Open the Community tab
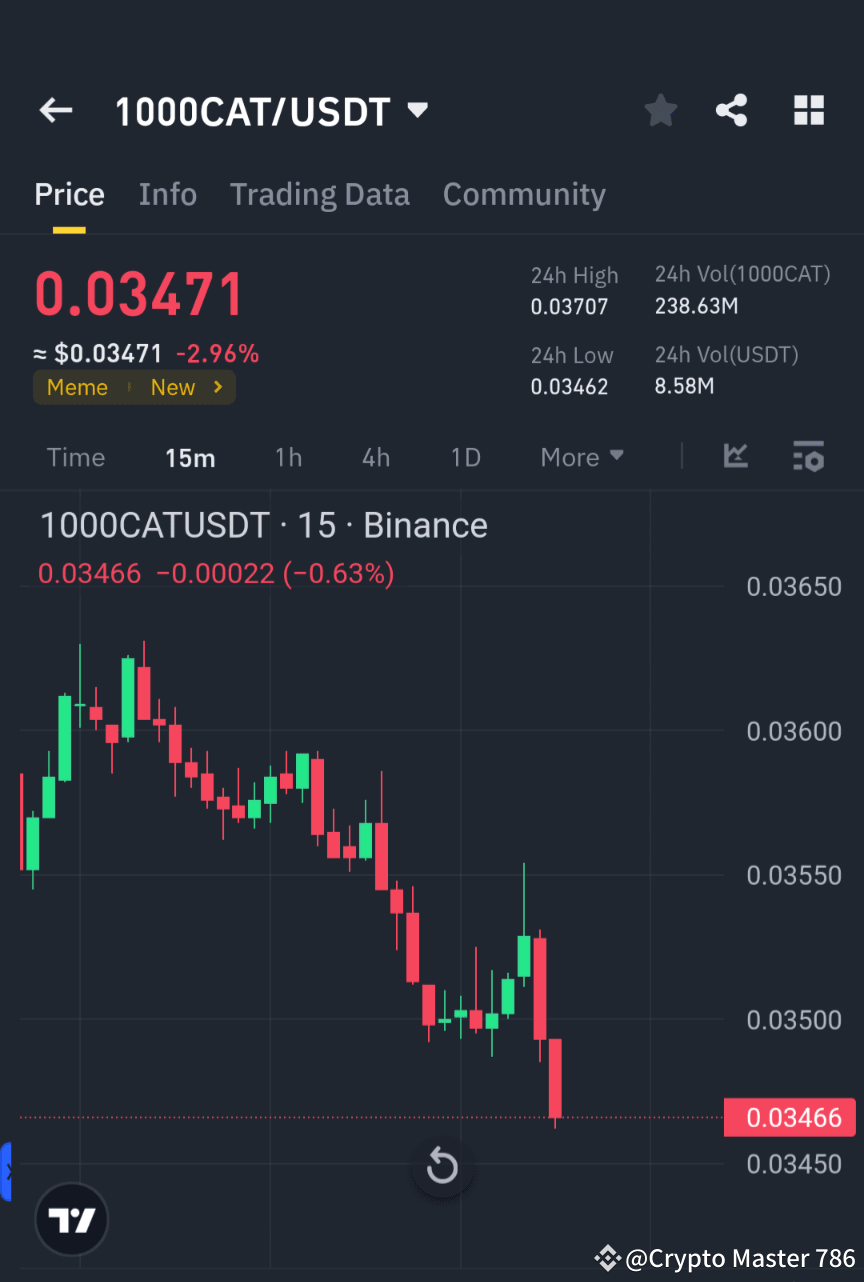The image size is (864, 1282). pos(524,194)
